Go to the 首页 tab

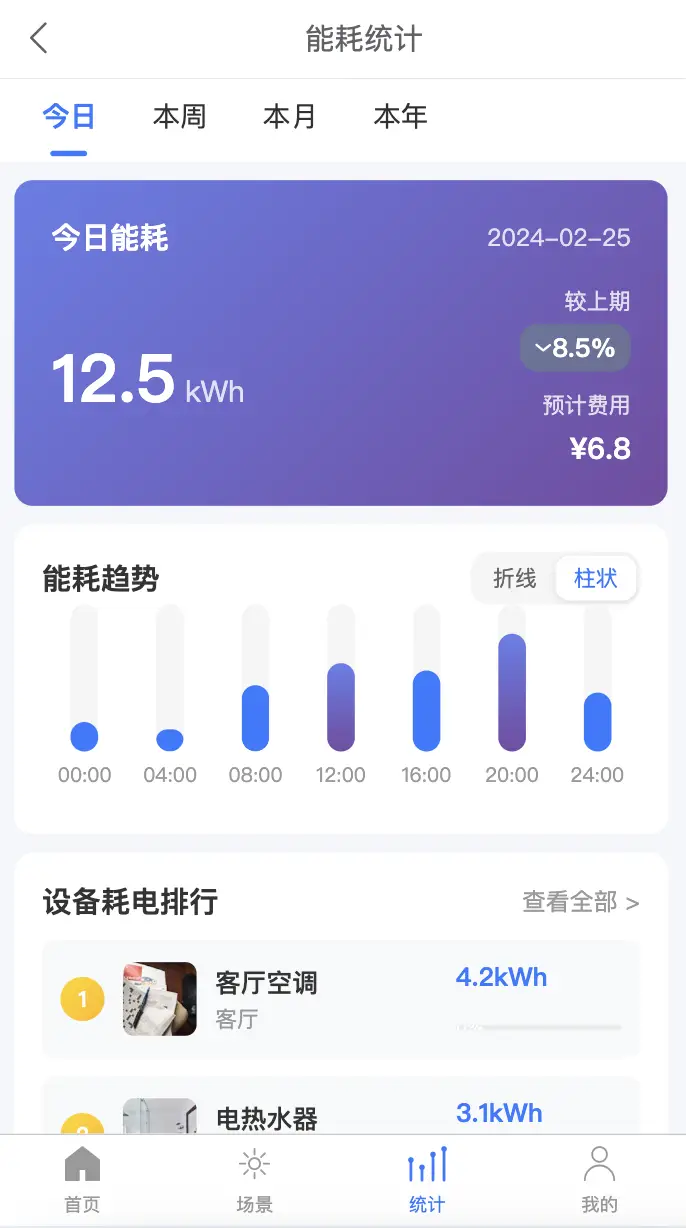82,1180
